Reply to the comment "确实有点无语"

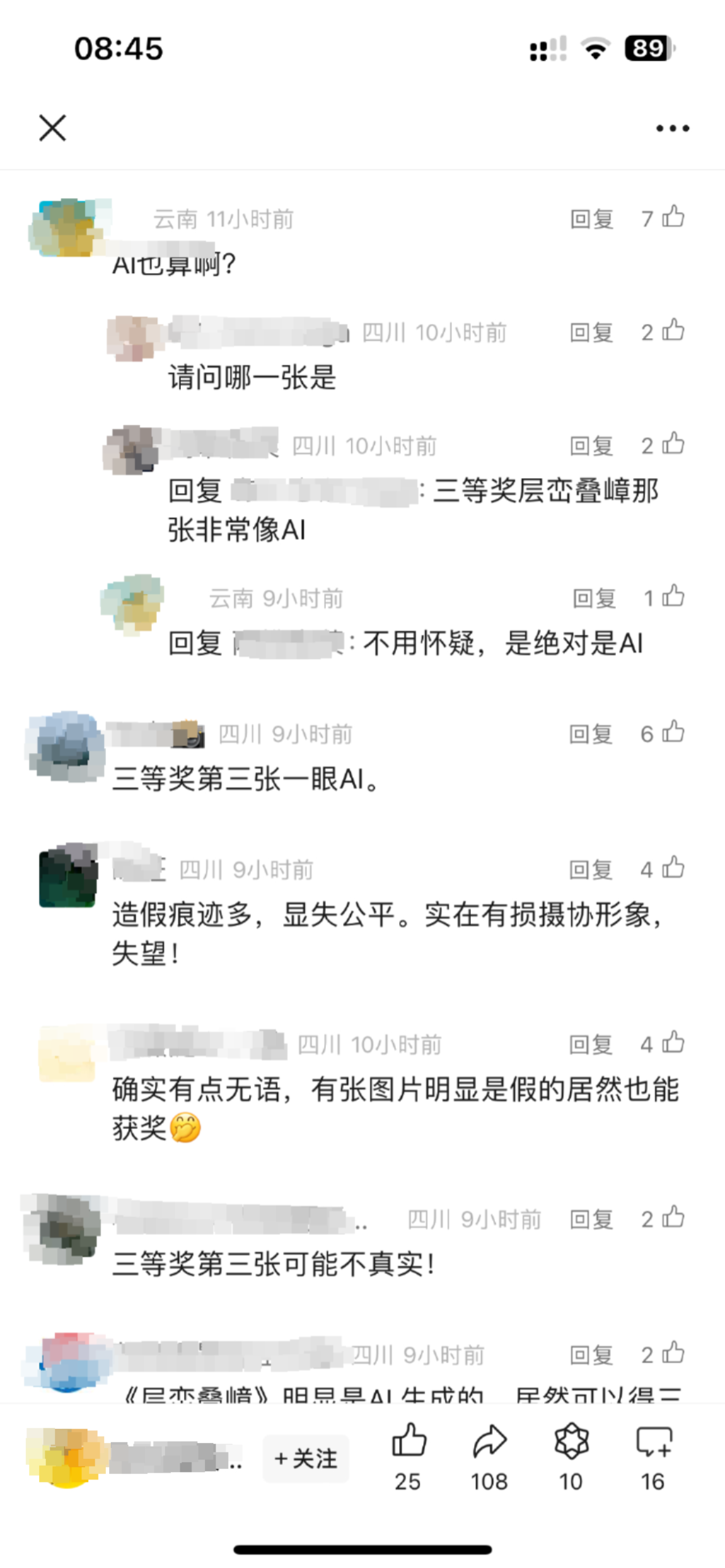pyautogui.click(x=591, y=1045)
